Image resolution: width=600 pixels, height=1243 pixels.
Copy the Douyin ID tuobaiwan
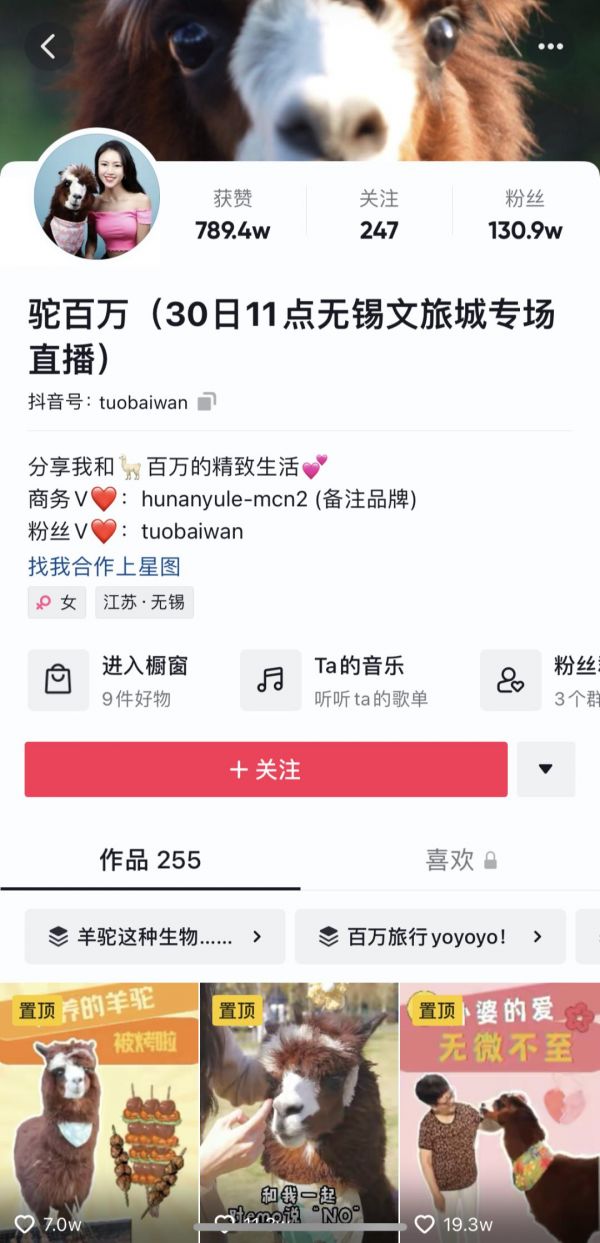point(206,402)
